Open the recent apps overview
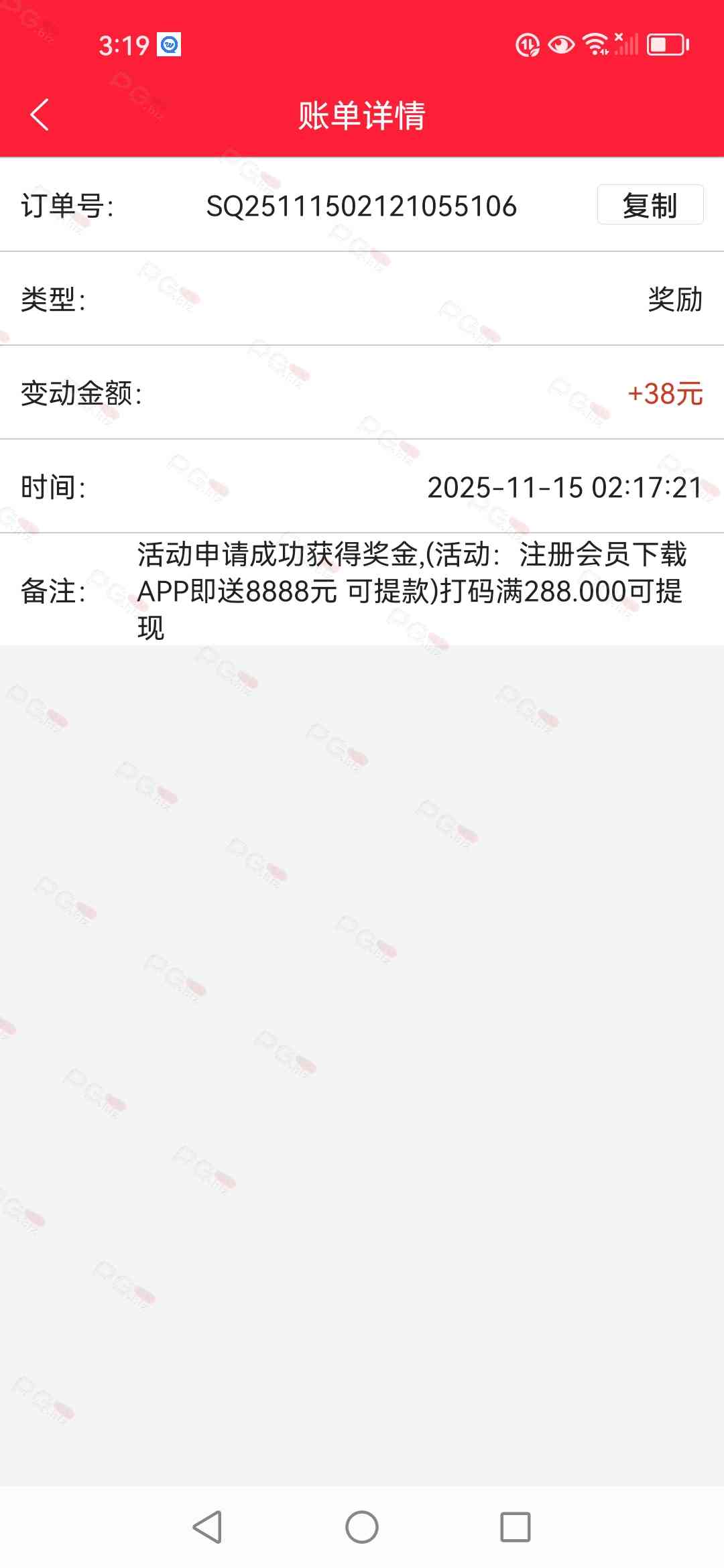724x1568 pixels. (516, 1527)
